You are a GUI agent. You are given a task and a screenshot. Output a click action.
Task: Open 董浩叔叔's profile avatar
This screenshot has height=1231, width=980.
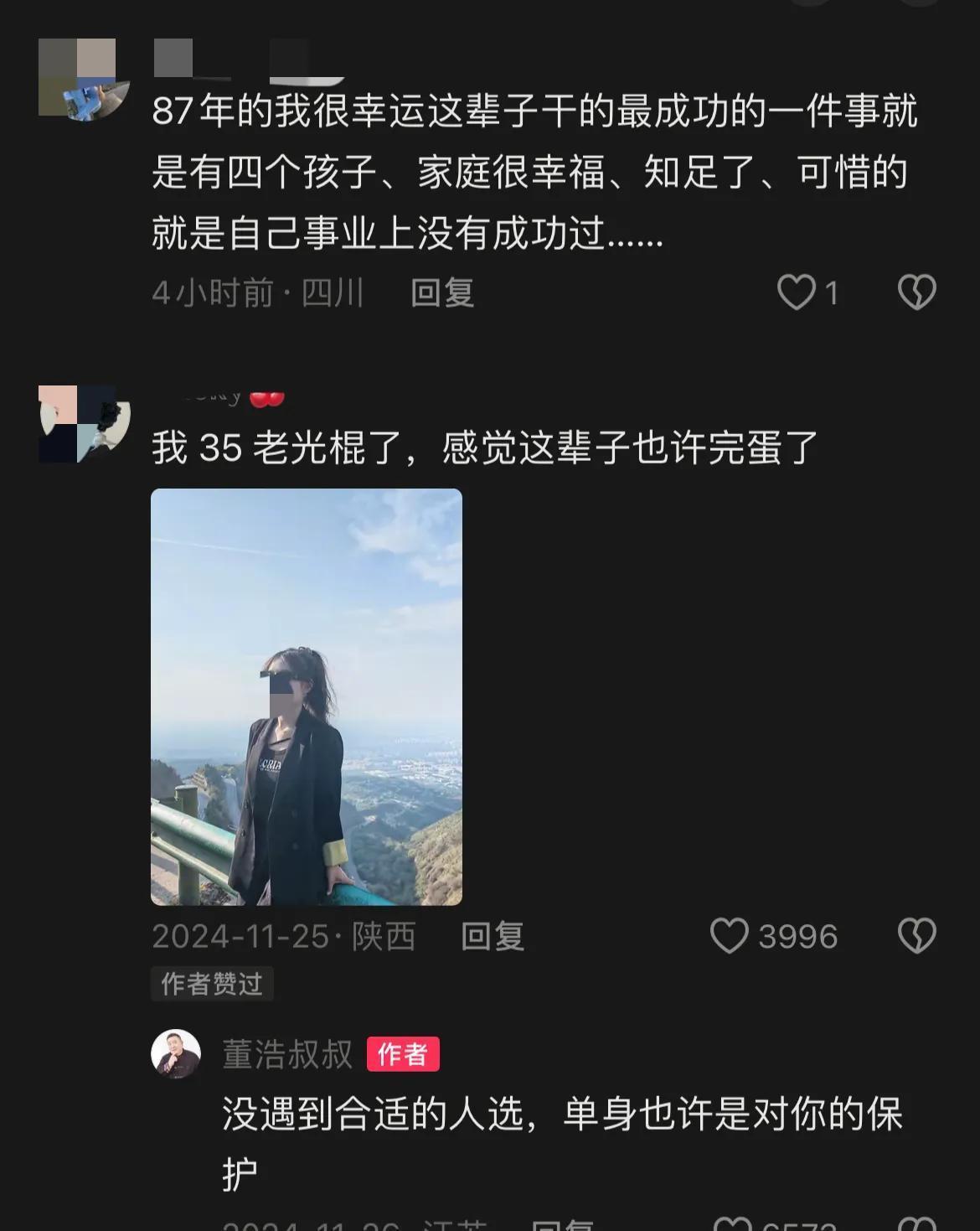pyautogui.click(x=176, y=1054)
